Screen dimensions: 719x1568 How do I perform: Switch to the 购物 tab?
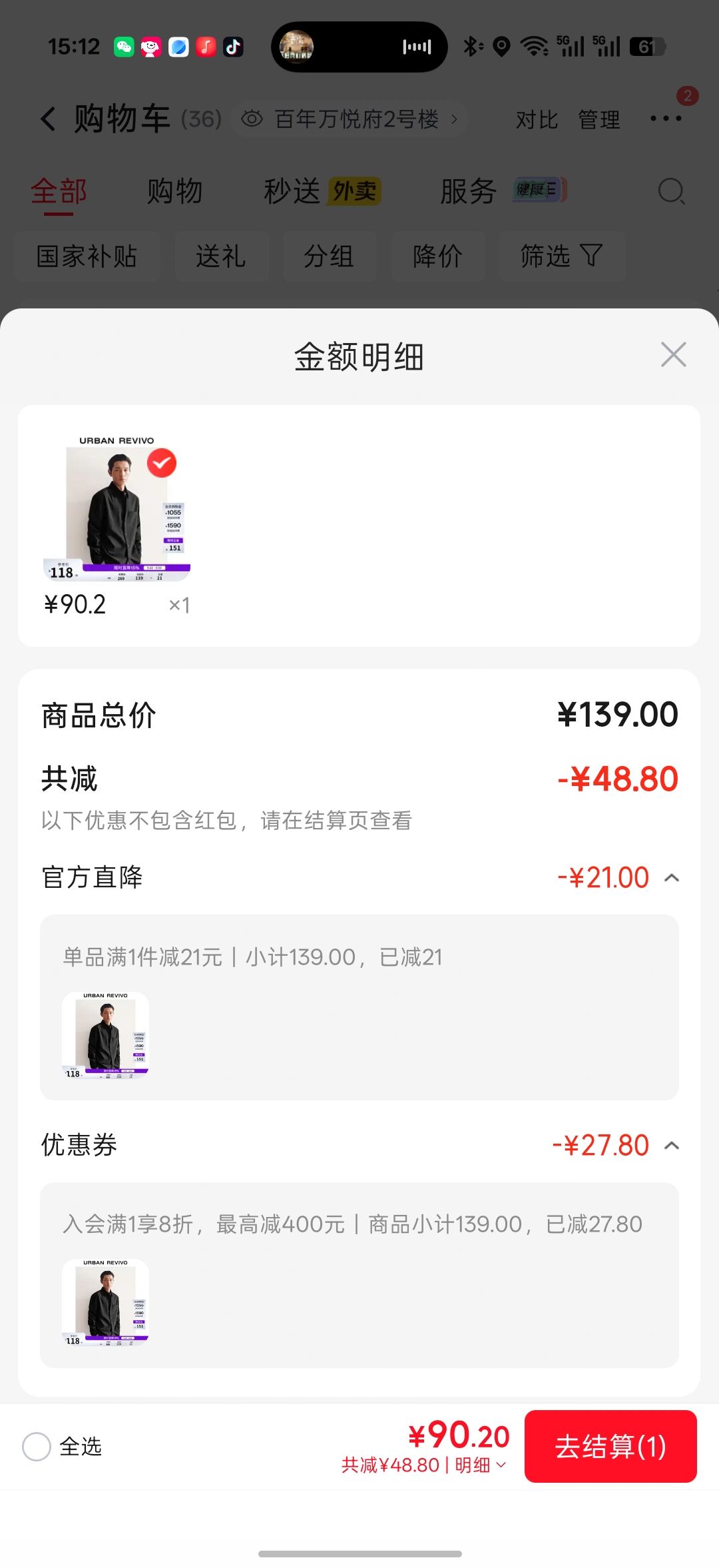pyautogui.click(x=174, y=192)
